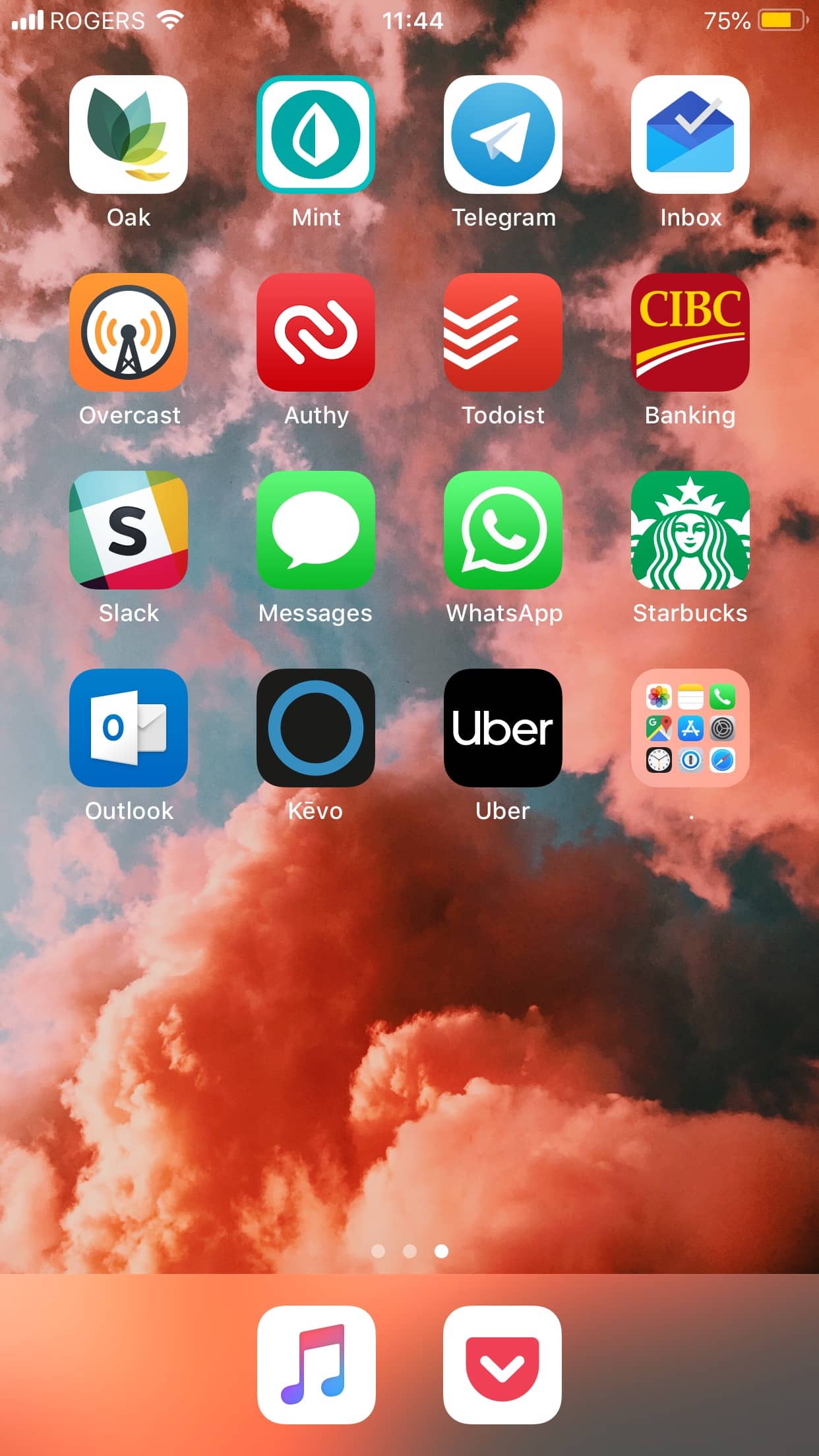Open the Messages app
The height and width of the screenshot is (1456, 819).
coord(316,530)
